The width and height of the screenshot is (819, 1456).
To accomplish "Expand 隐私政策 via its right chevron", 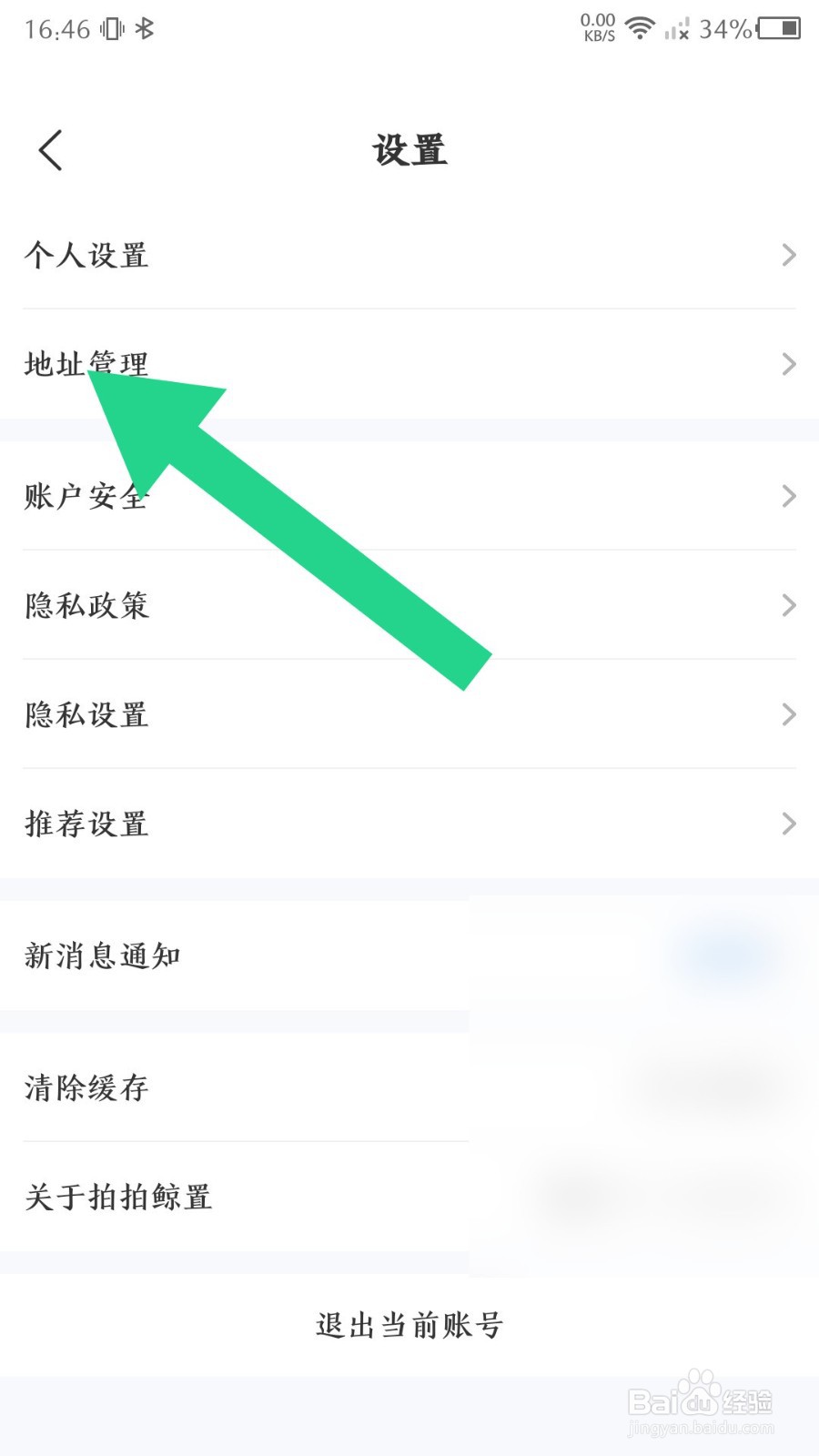I will pos(788,605).
